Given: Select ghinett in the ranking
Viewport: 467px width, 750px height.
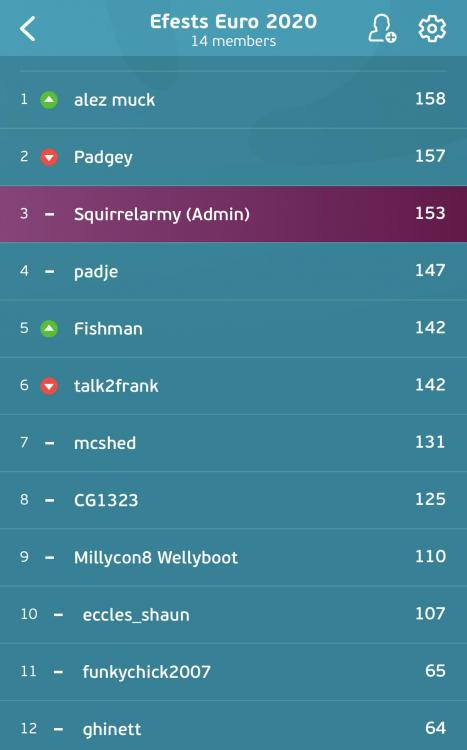Looking at the screenshot, I should coord(234,726).
